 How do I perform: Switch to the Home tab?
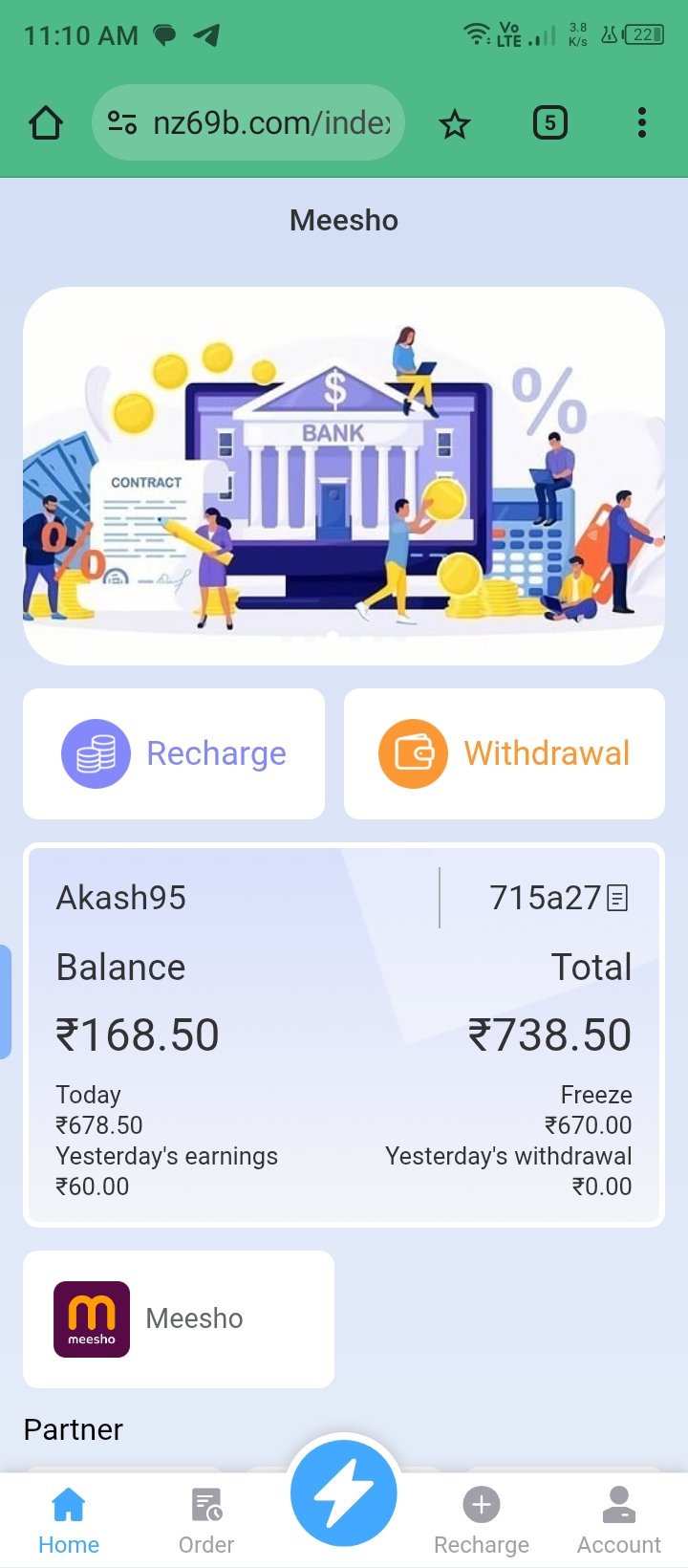click(x=69, y=1520)
